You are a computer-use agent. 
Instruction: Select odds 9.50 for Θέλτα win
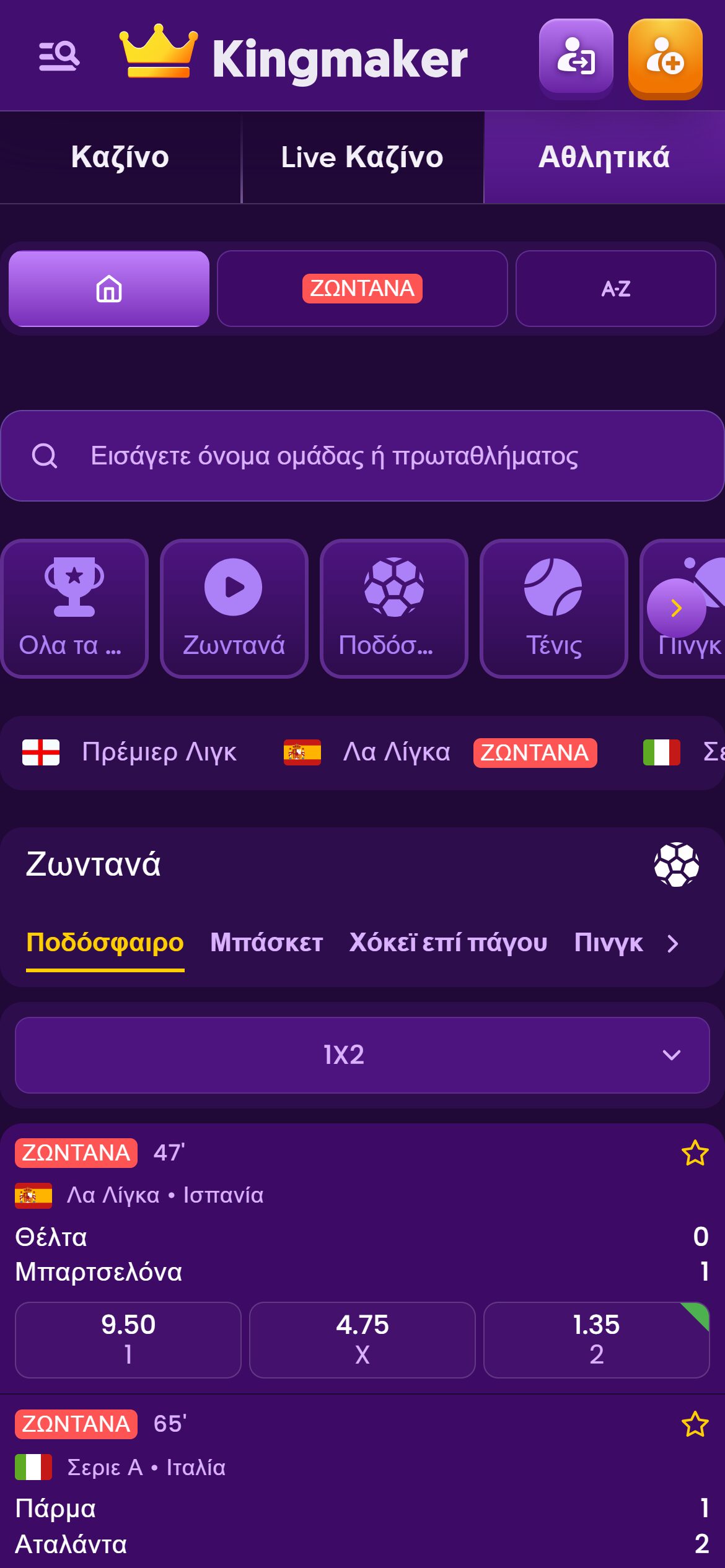tap(128, 1339)
